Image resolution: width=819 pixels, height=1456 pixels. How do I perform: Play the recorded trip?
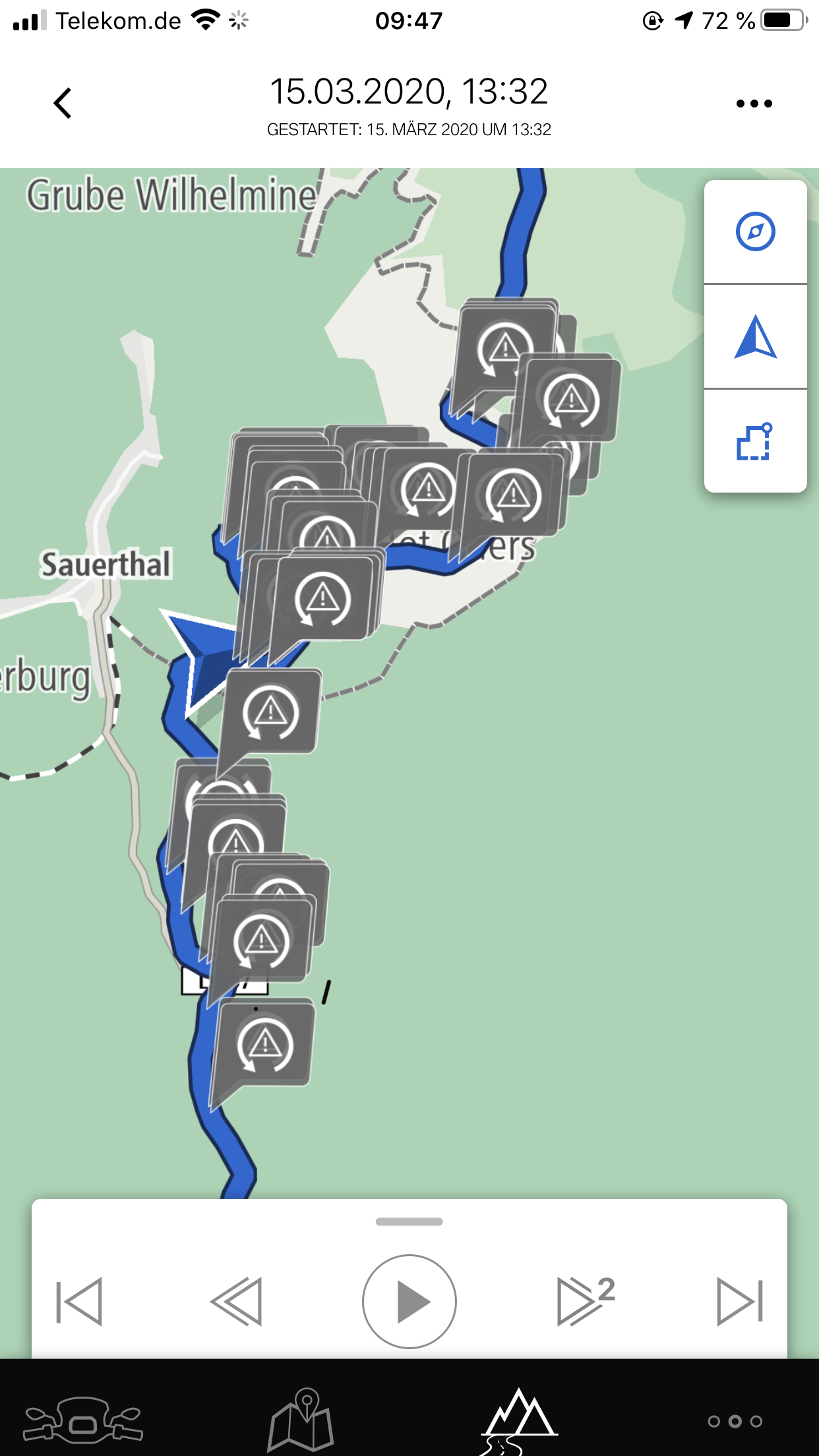tap(409, 1301)
